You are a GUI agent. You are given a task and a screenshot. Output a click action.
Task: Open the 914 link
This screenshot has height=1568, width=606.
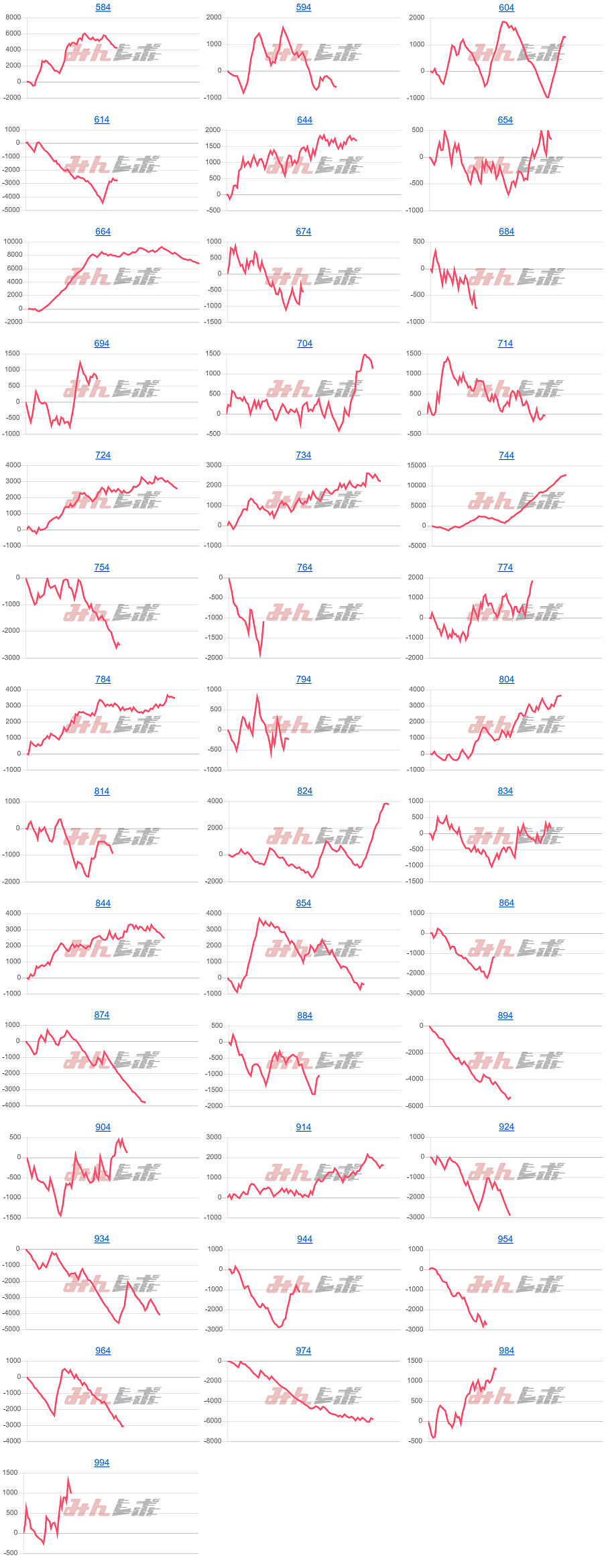tap(304, 1127)
